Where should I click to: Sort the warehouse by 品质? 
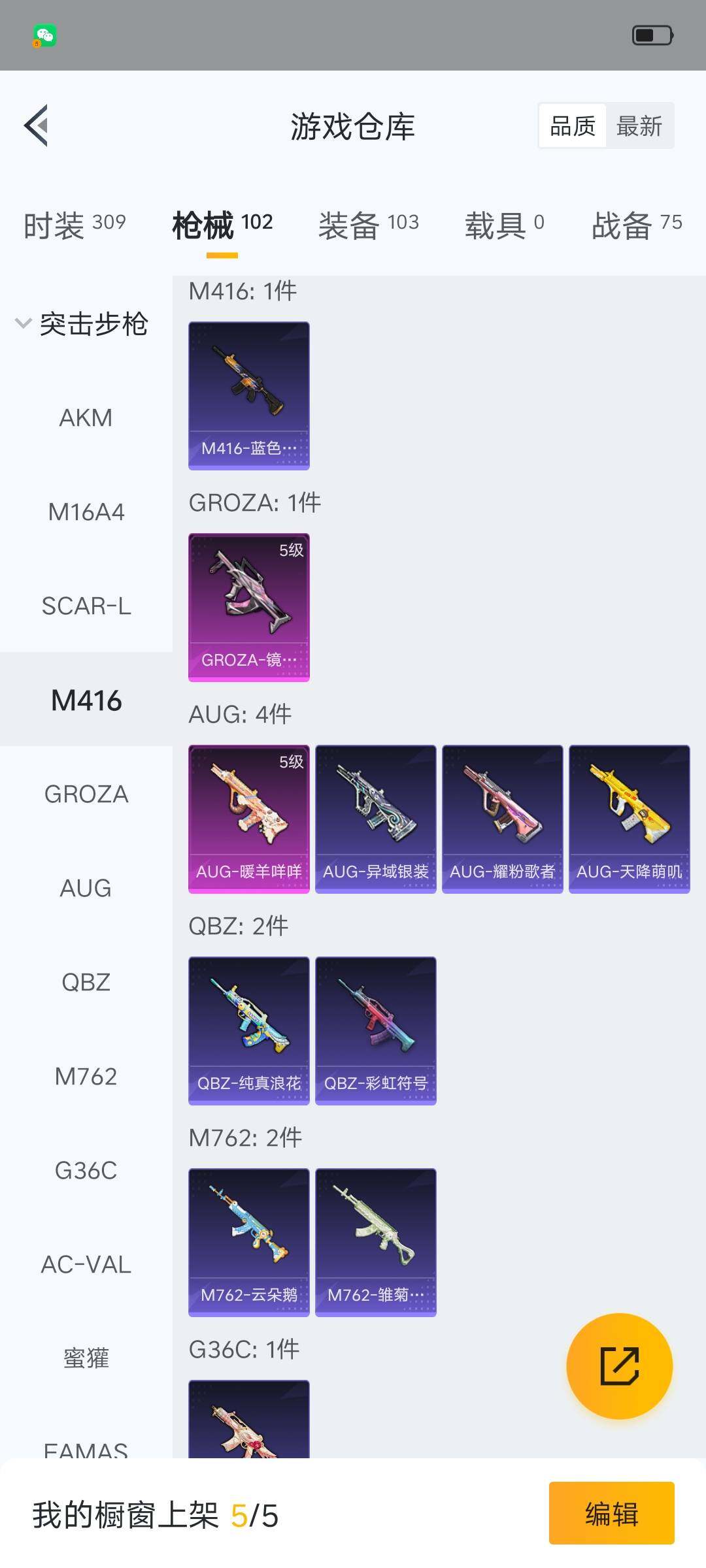pyautogui.click(x=573, y=126)
